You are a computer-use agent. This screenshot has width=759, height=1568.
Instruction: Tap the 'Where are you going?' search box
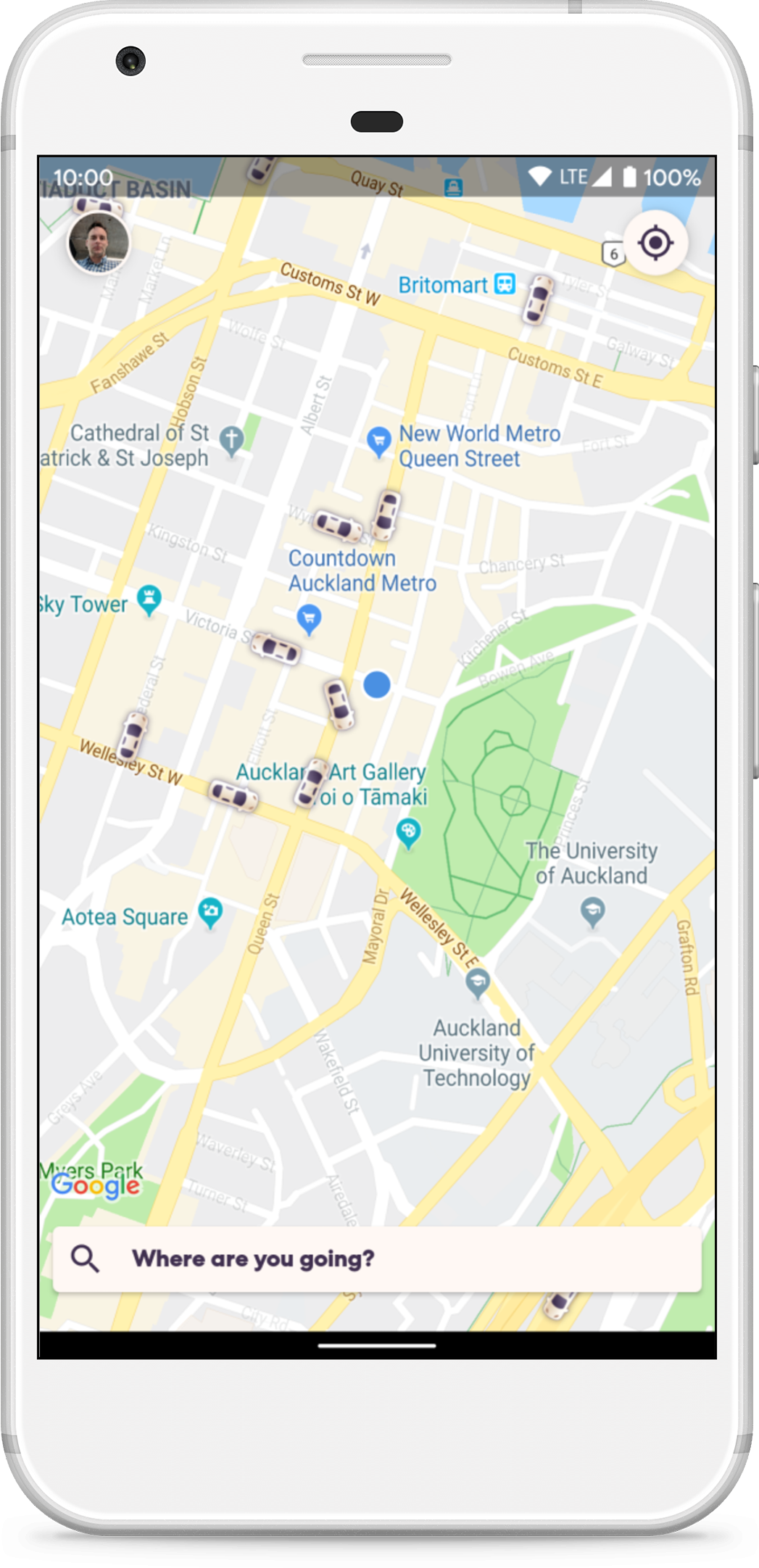click(377, 1258)
